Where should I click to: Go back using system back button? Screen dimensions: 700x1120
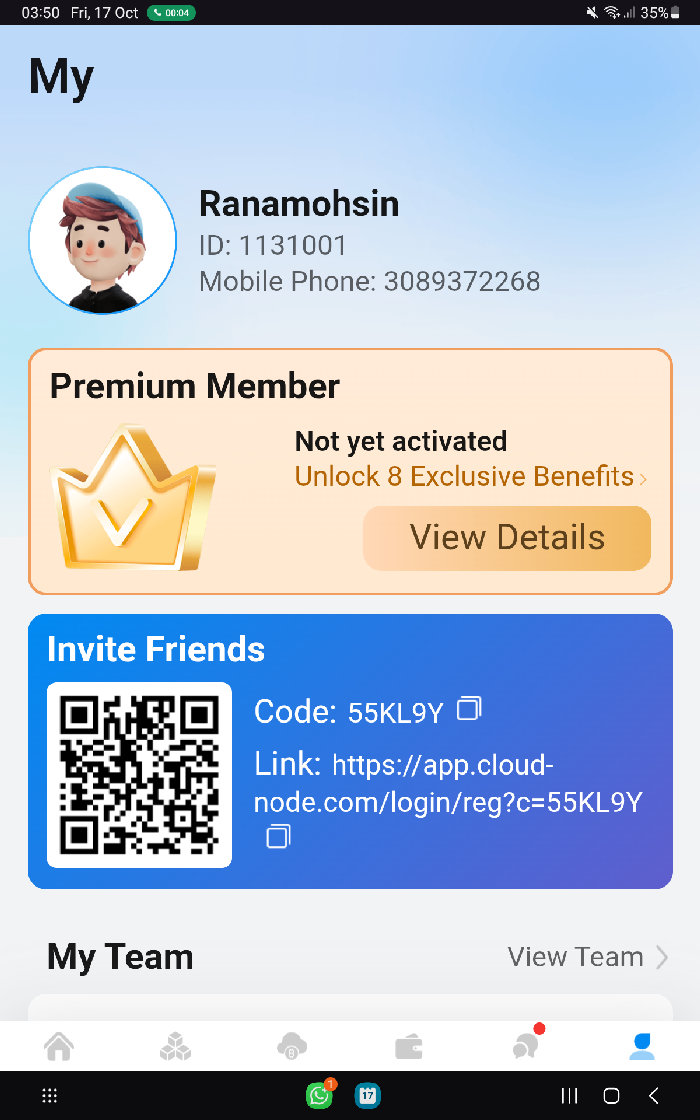(x=654, y=1096)
